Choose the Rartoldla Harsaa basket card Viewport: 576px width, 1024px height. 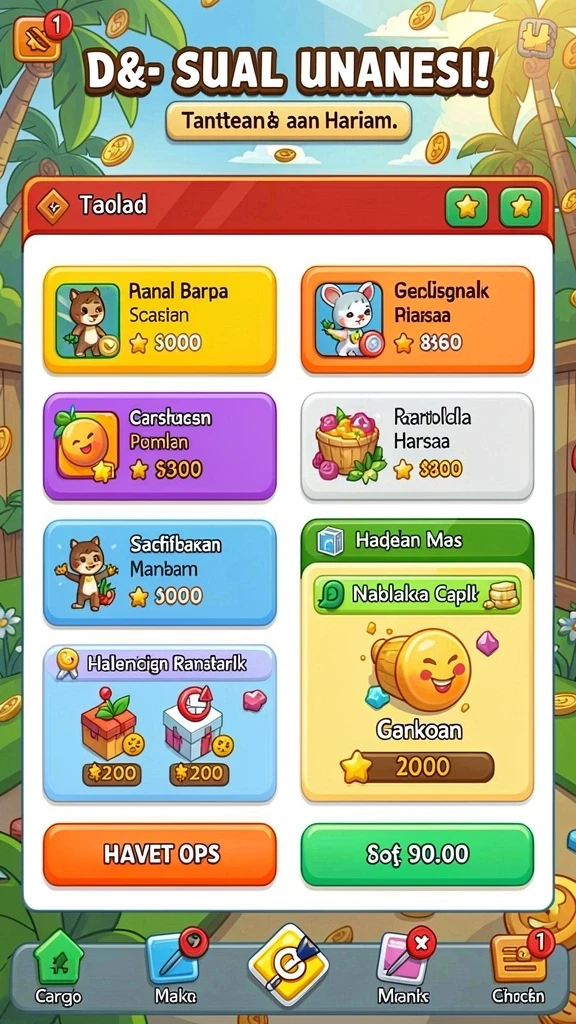(x=417, y=446)
